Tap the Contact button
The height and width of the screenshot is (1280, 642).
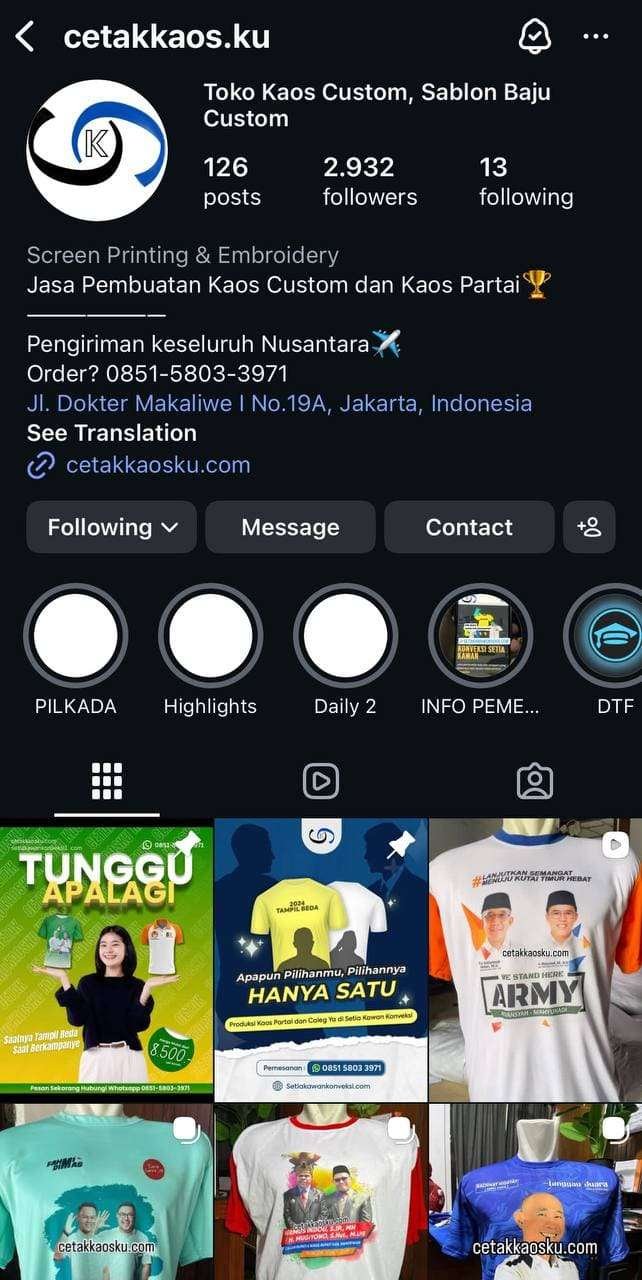coord(469,527)
